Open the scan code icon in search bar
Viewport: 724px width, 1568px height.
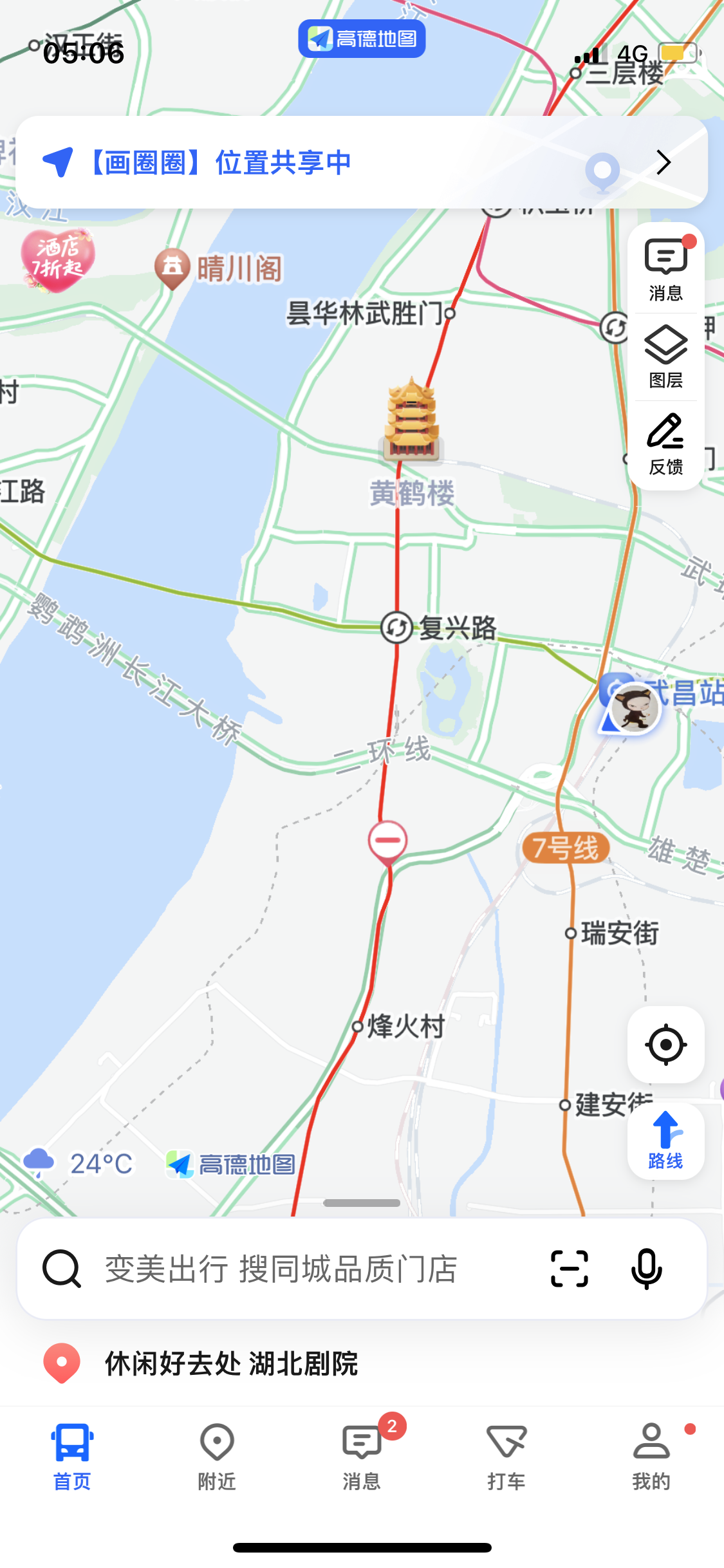[x=570, y=1269]
